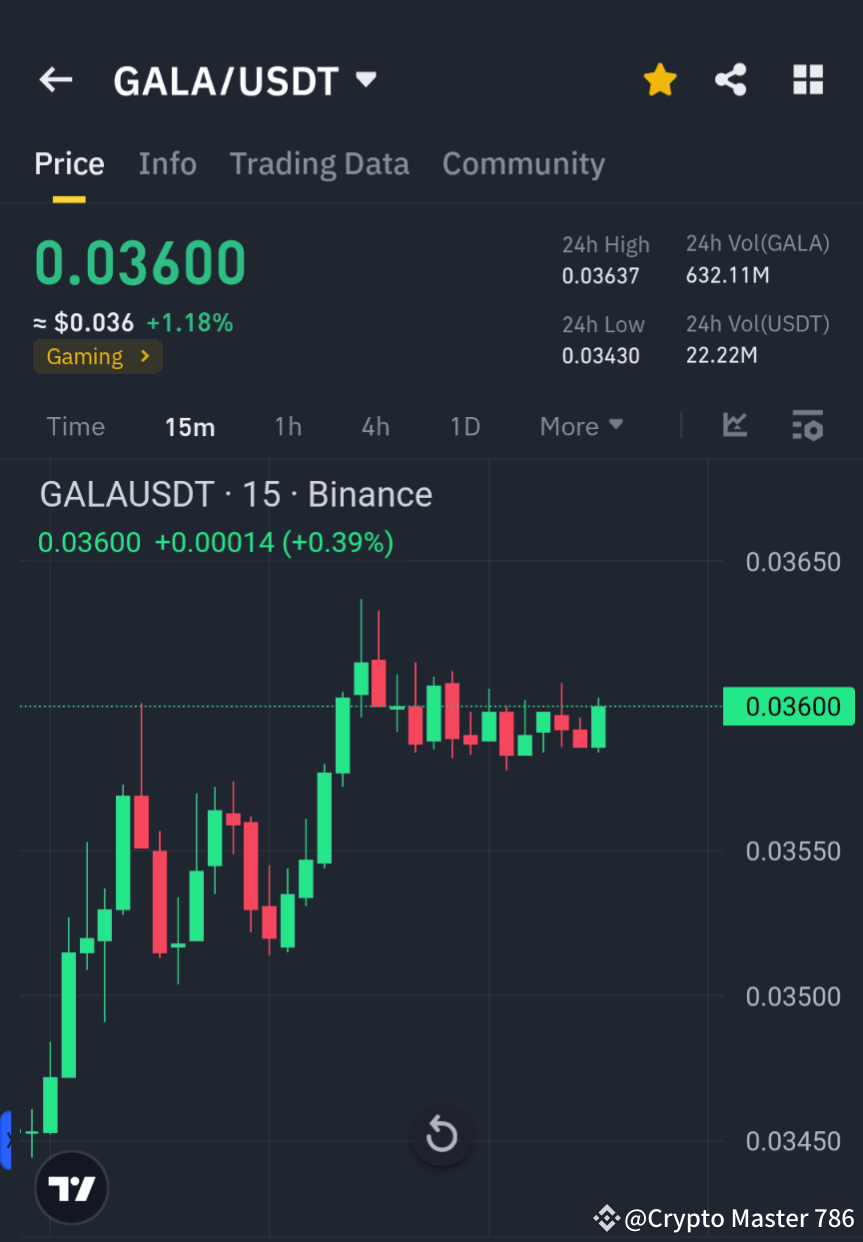This screenshot has width=863, height=1242.
Task: Toggle the 15m timeframe selection
Action: [190, 426]
